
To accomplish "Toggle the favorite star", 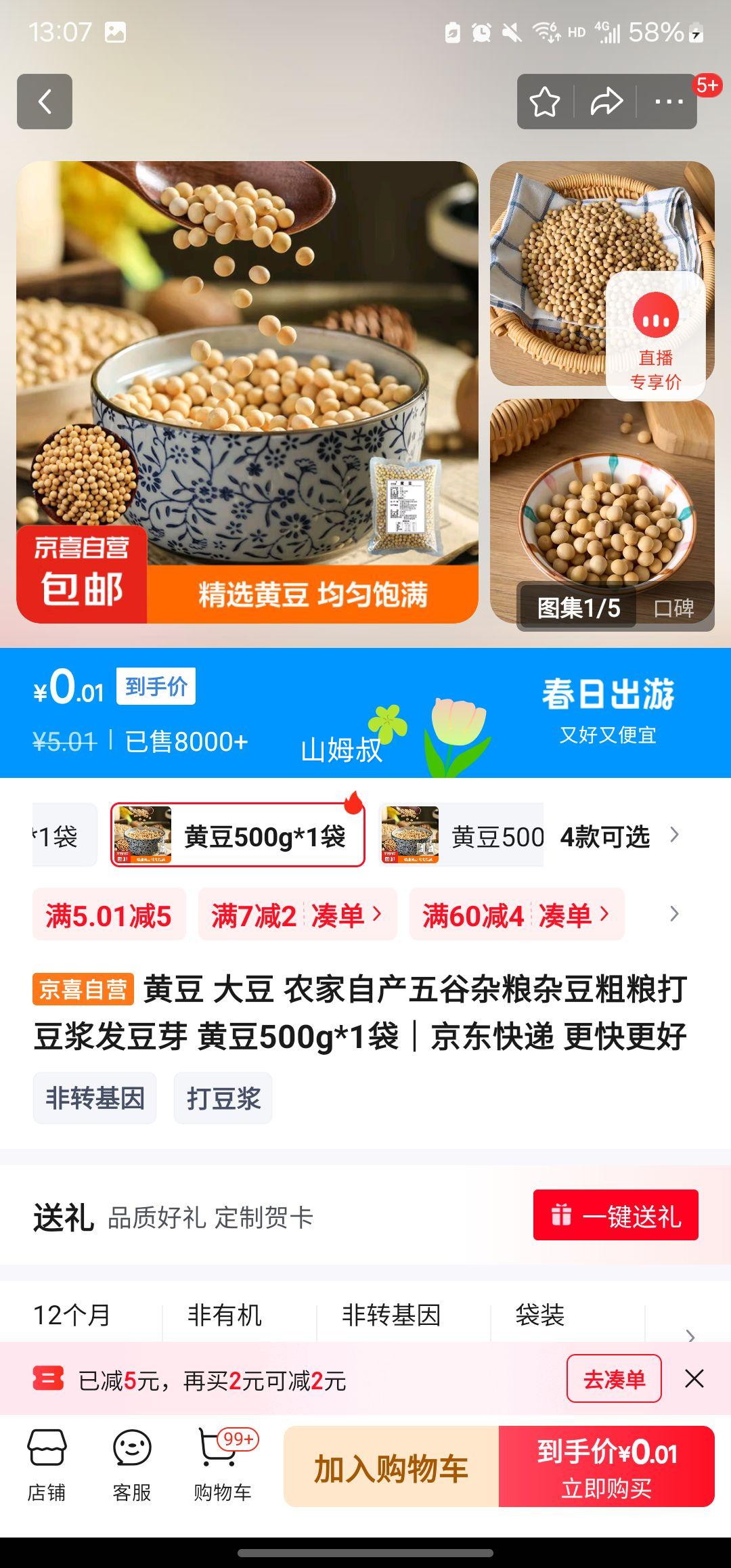I will (x=546, y=102).
